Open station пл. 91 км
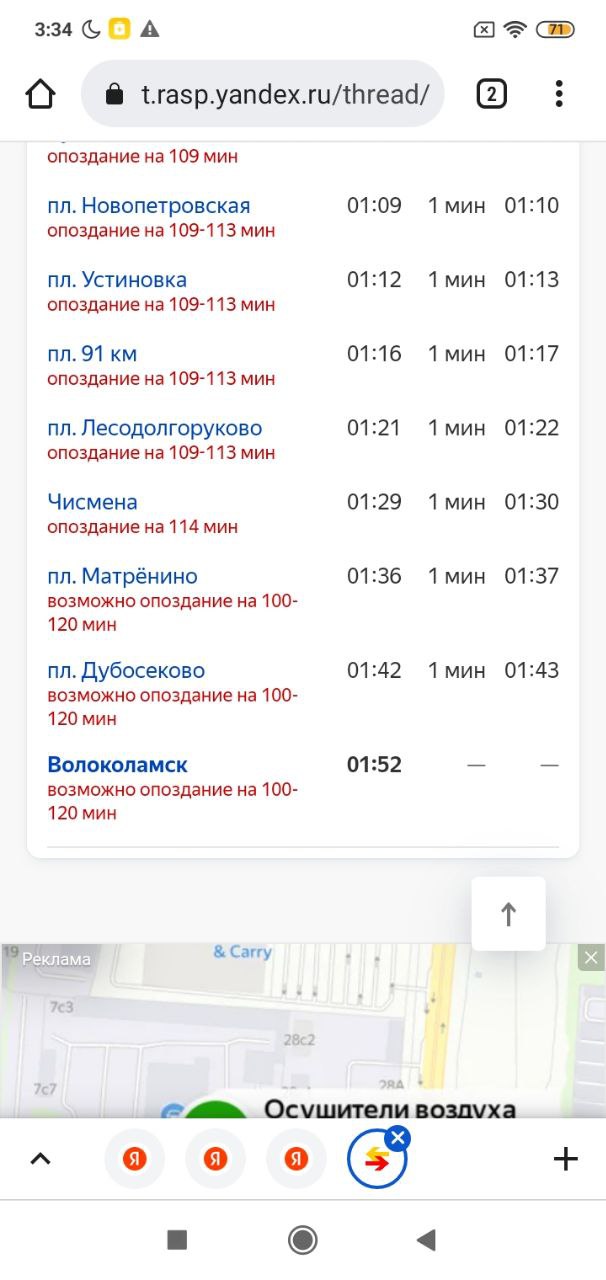 [x=92, y=353]
